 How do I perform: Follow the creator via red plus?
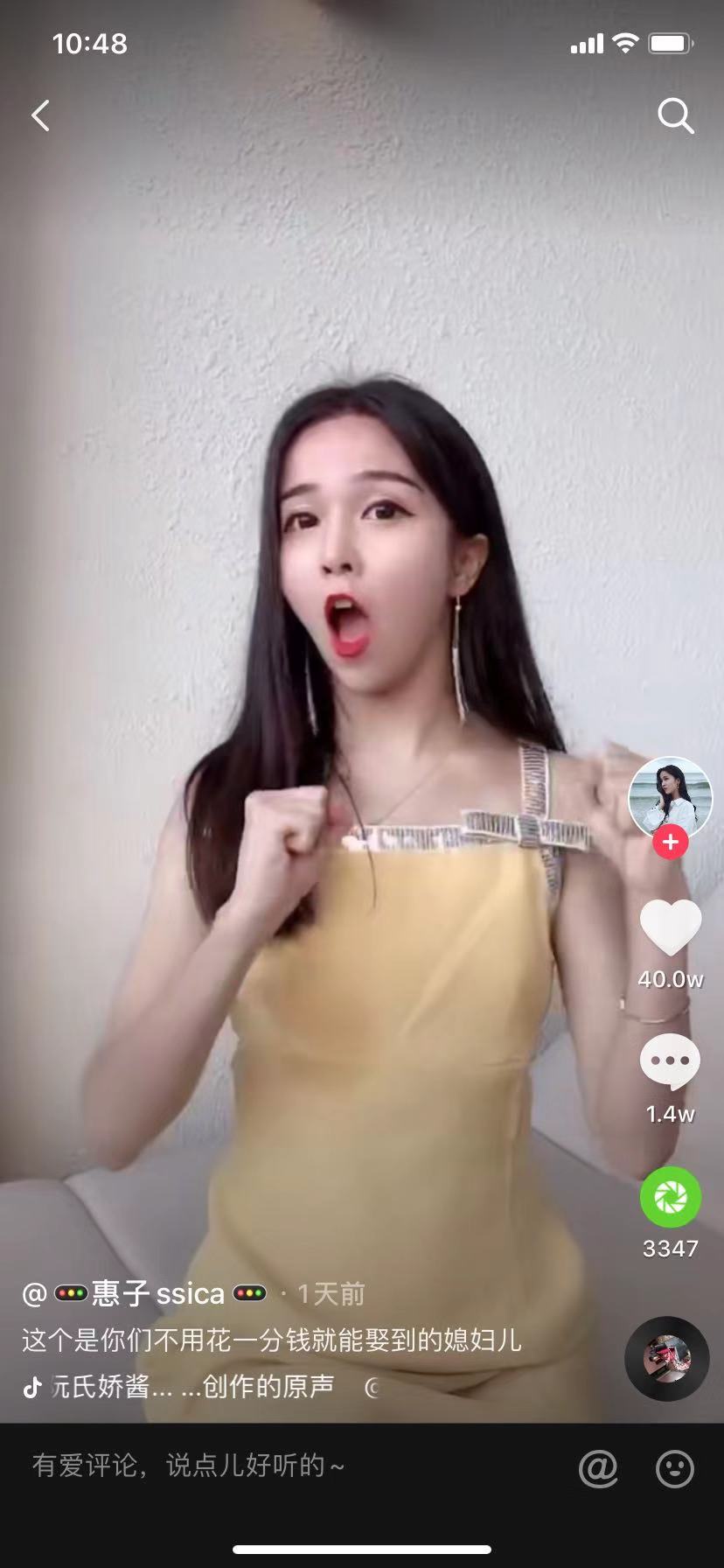click(671, 843)
